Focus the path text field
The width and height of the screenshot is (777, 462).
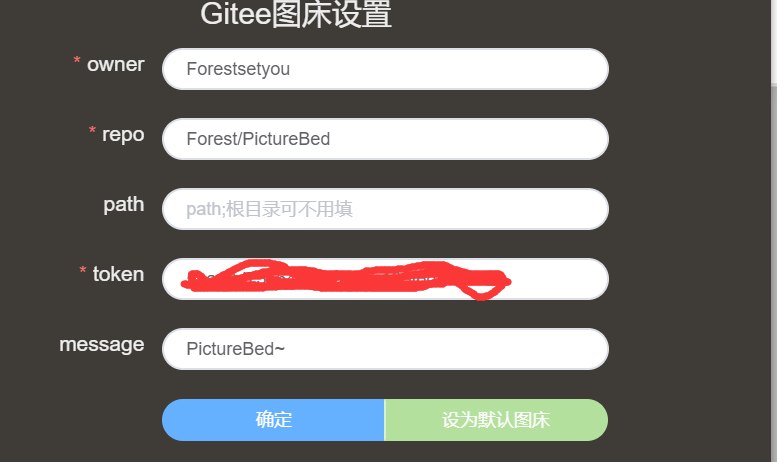pyautogui.click(x=385, y=209)
